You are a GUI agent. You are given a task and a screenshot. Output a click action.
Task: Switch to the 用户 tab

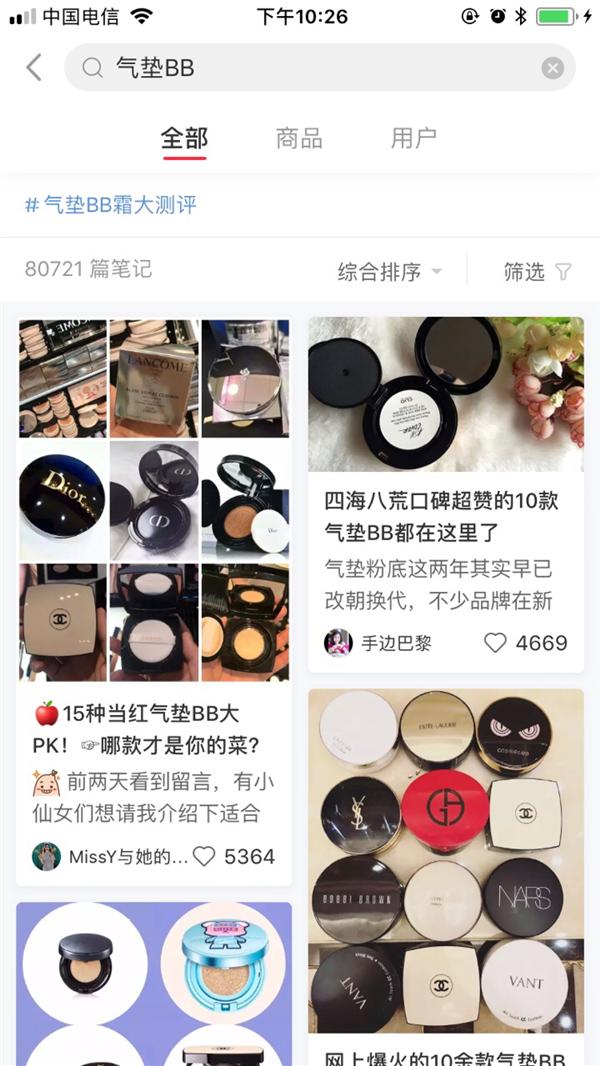click(413, 138)
